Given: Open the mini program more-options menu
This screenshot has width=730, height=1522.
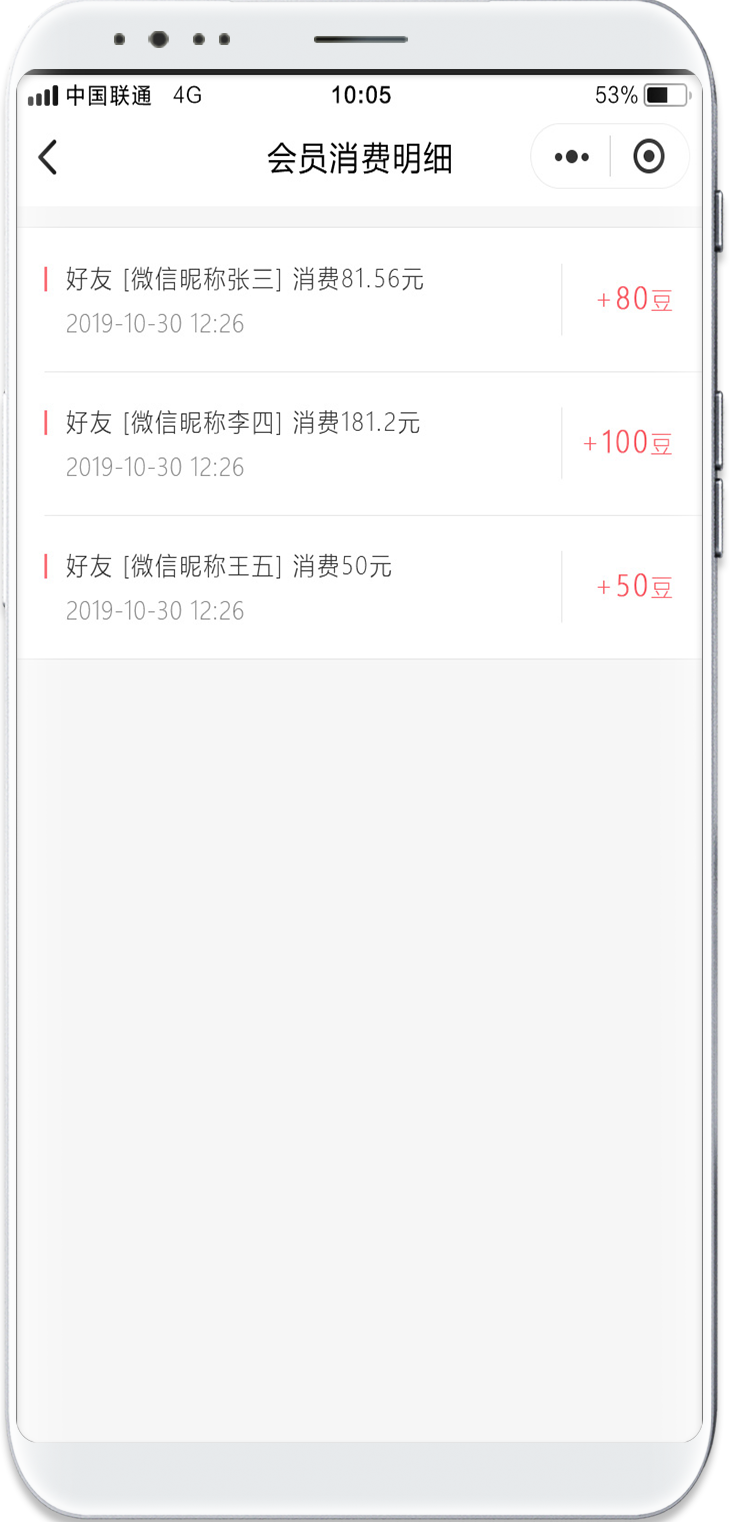Looking at the screenshot, I should coord(571,157).
